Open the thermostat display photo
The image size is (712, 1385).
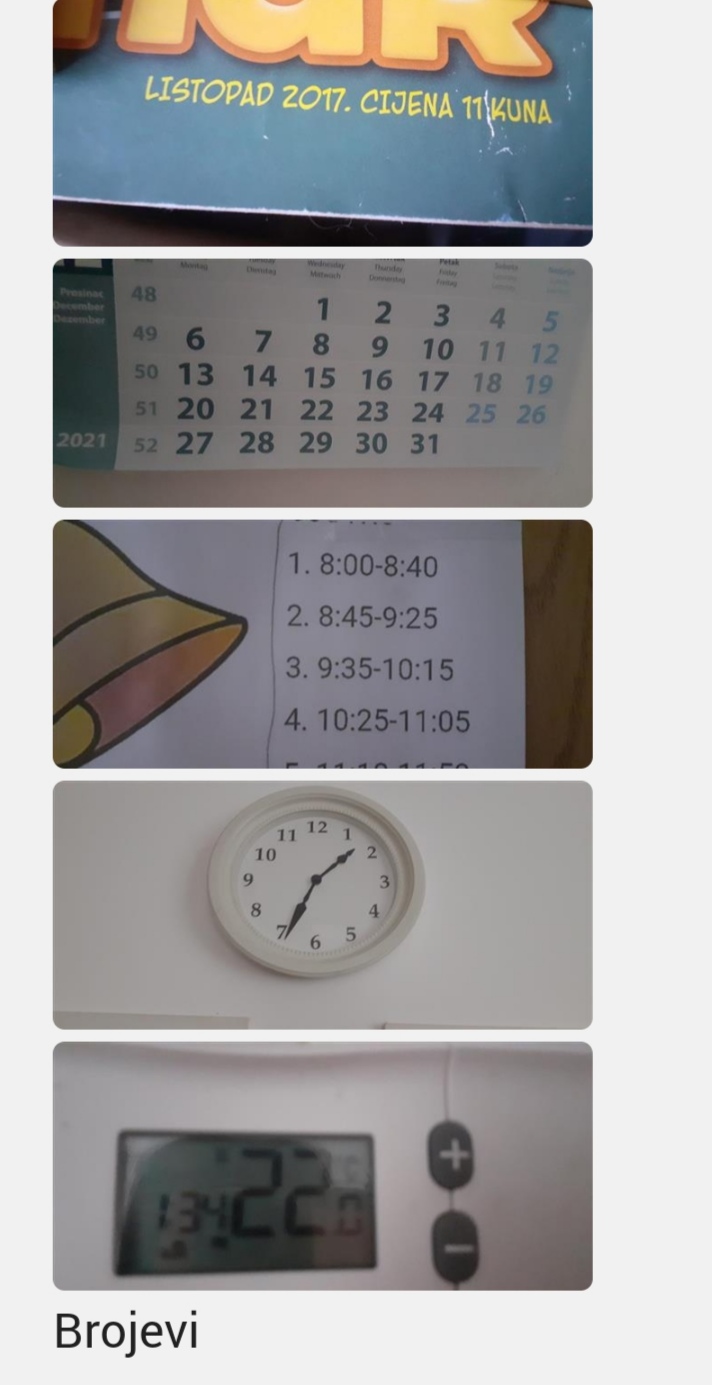[322, 1166]
